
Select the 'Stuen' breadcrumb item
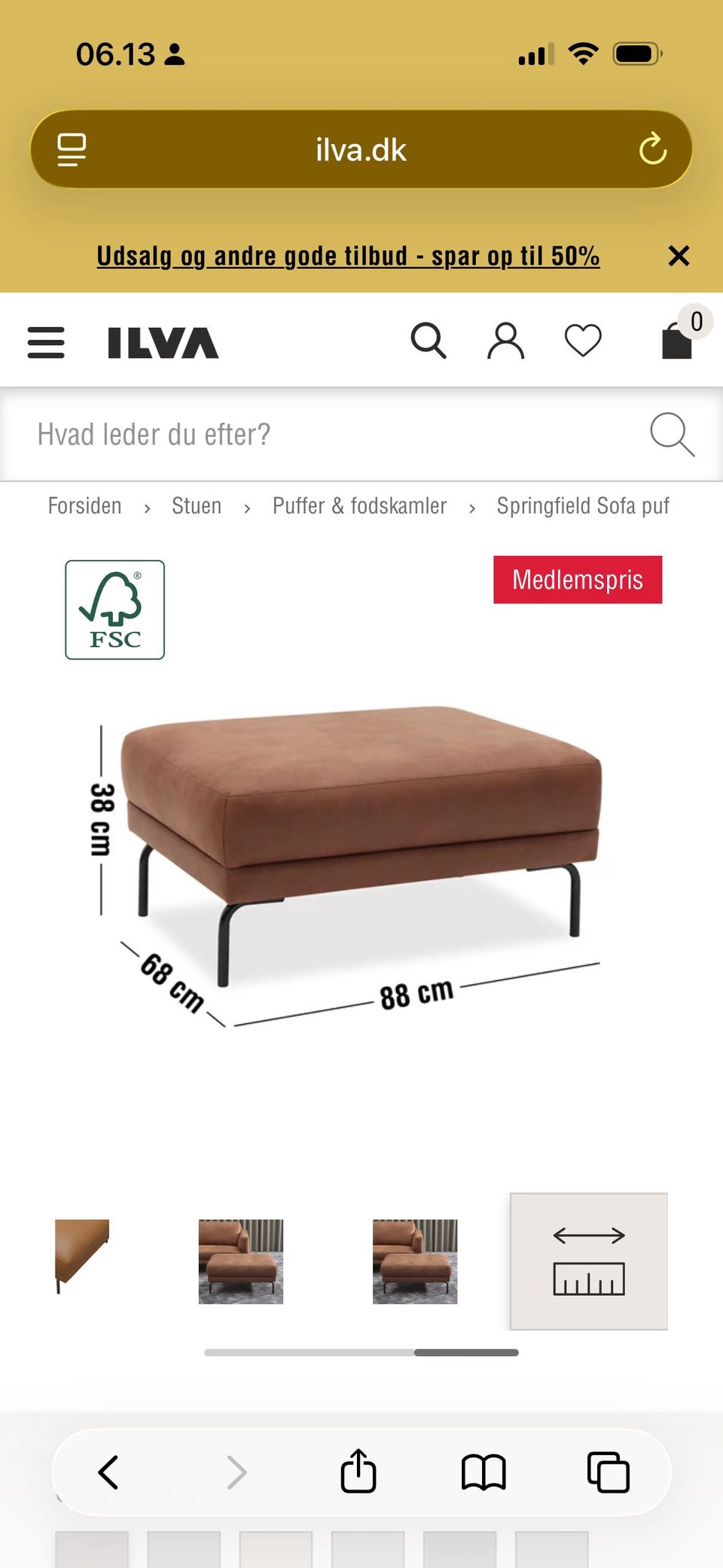click(196, 506)
